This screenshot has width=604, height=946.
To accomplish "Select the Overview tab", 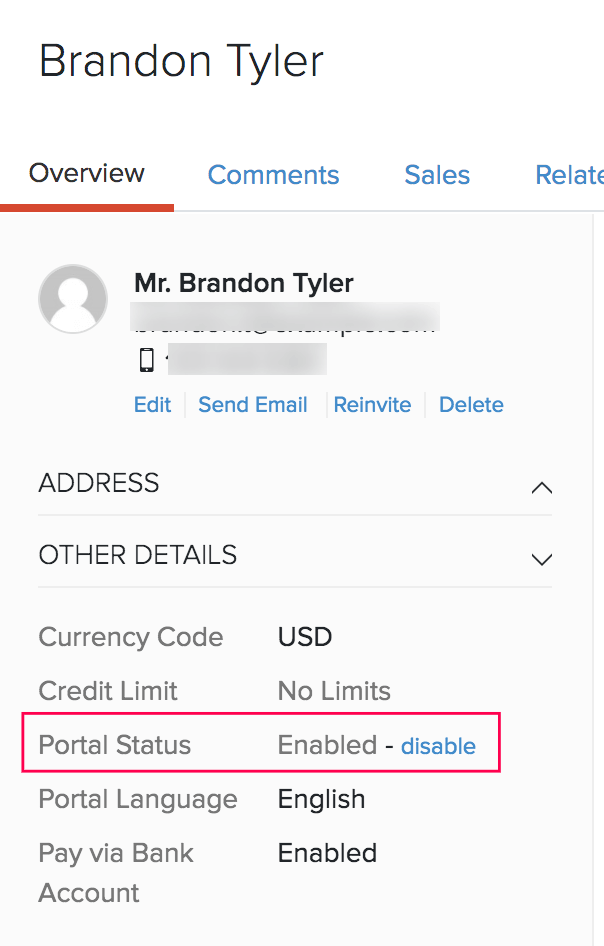I will point(87,173).
